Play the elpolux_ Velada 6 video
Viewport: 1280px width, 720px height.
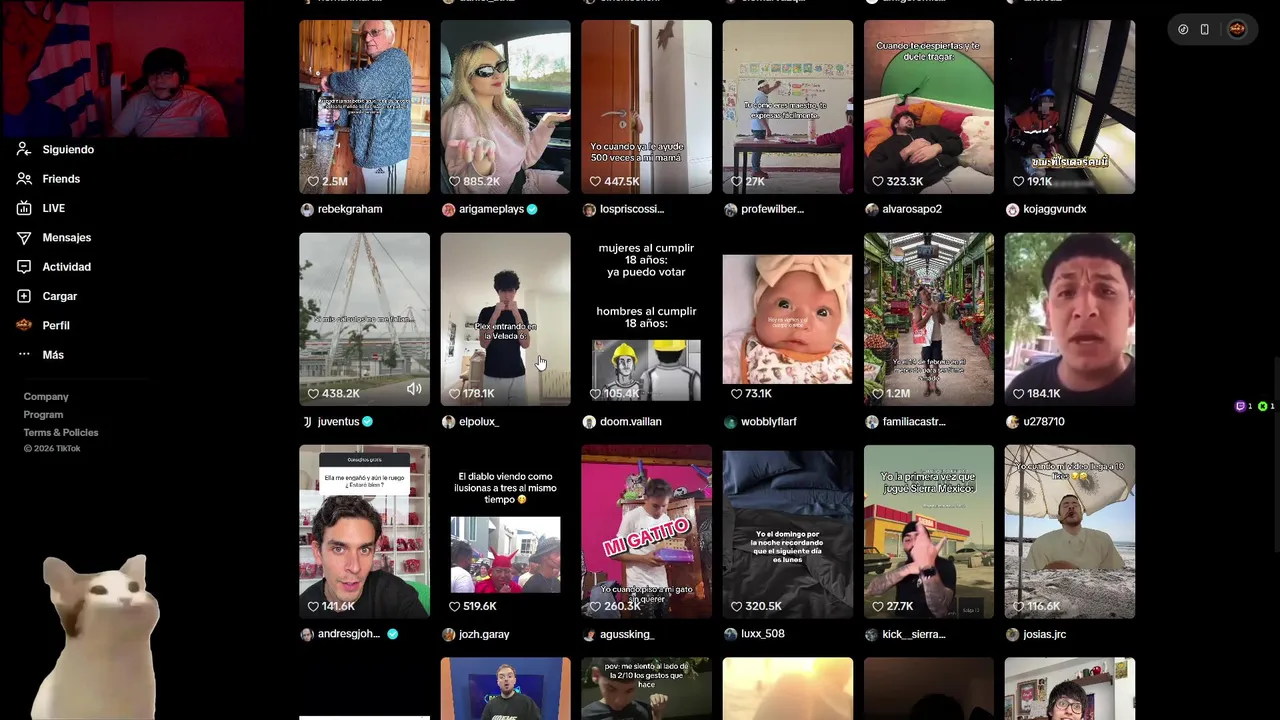[x=505, y=310]
